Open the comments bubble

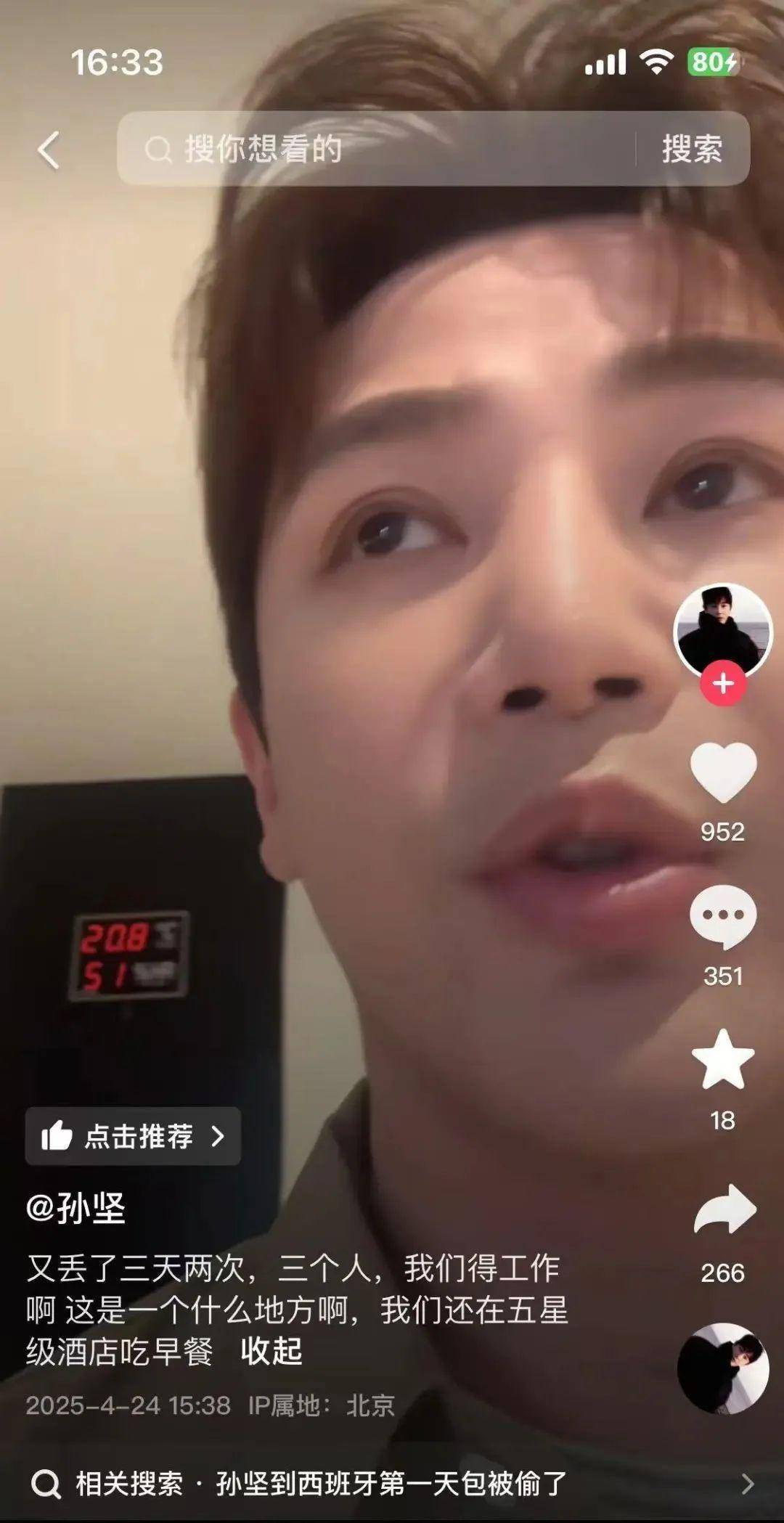[x=723, y=918]
